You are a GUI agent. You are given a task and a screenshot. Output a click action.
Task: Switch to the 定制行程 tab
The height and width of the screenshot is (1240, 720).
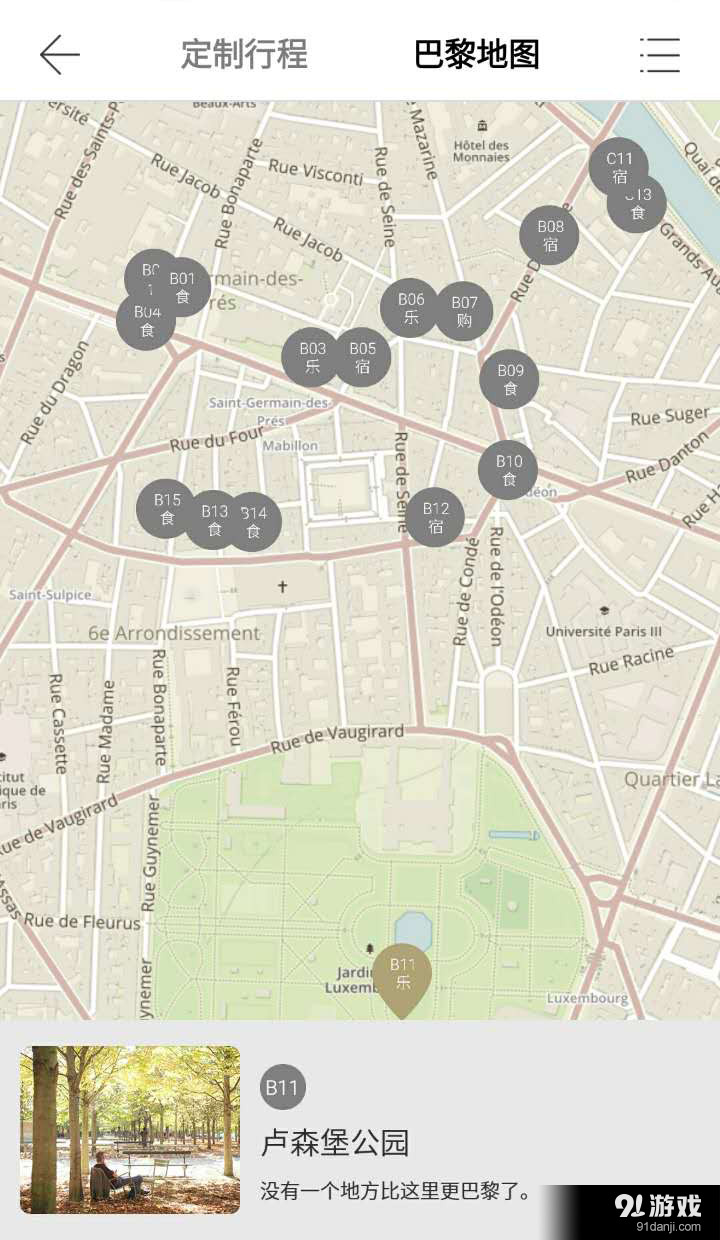click(x=244, y=54)
